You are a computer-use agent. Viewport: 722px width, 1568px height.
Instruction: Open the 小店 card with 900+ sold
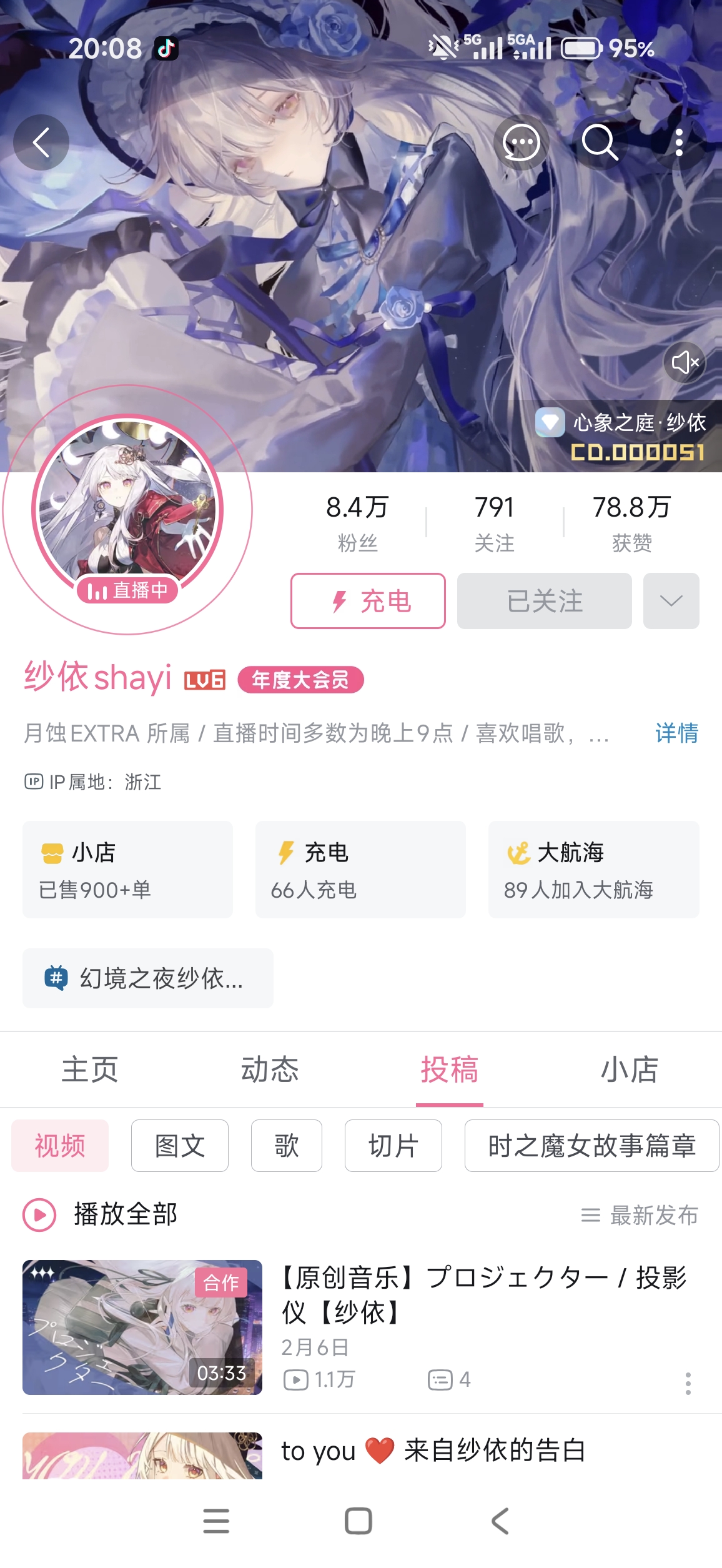127,870
